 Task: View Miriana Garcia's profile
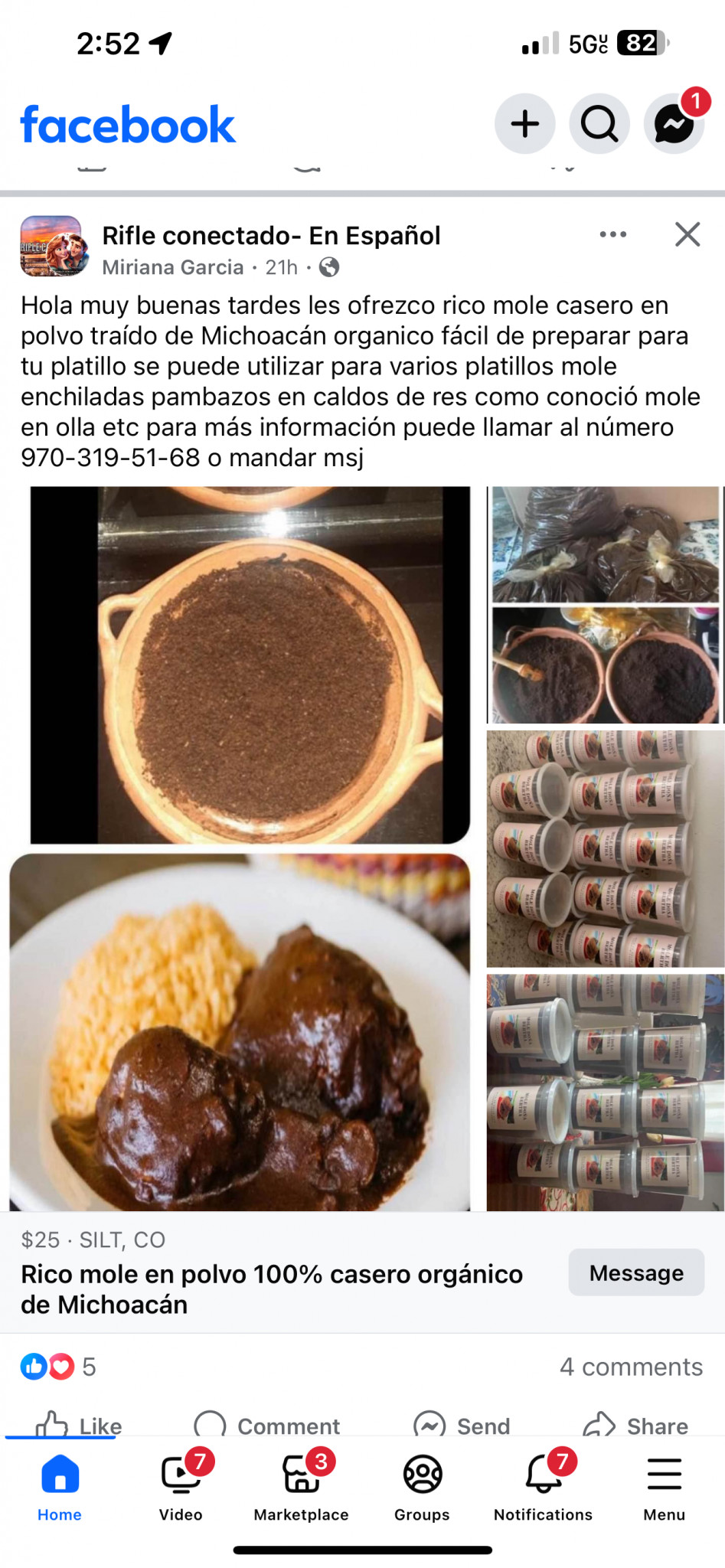[x=173, y=267]
